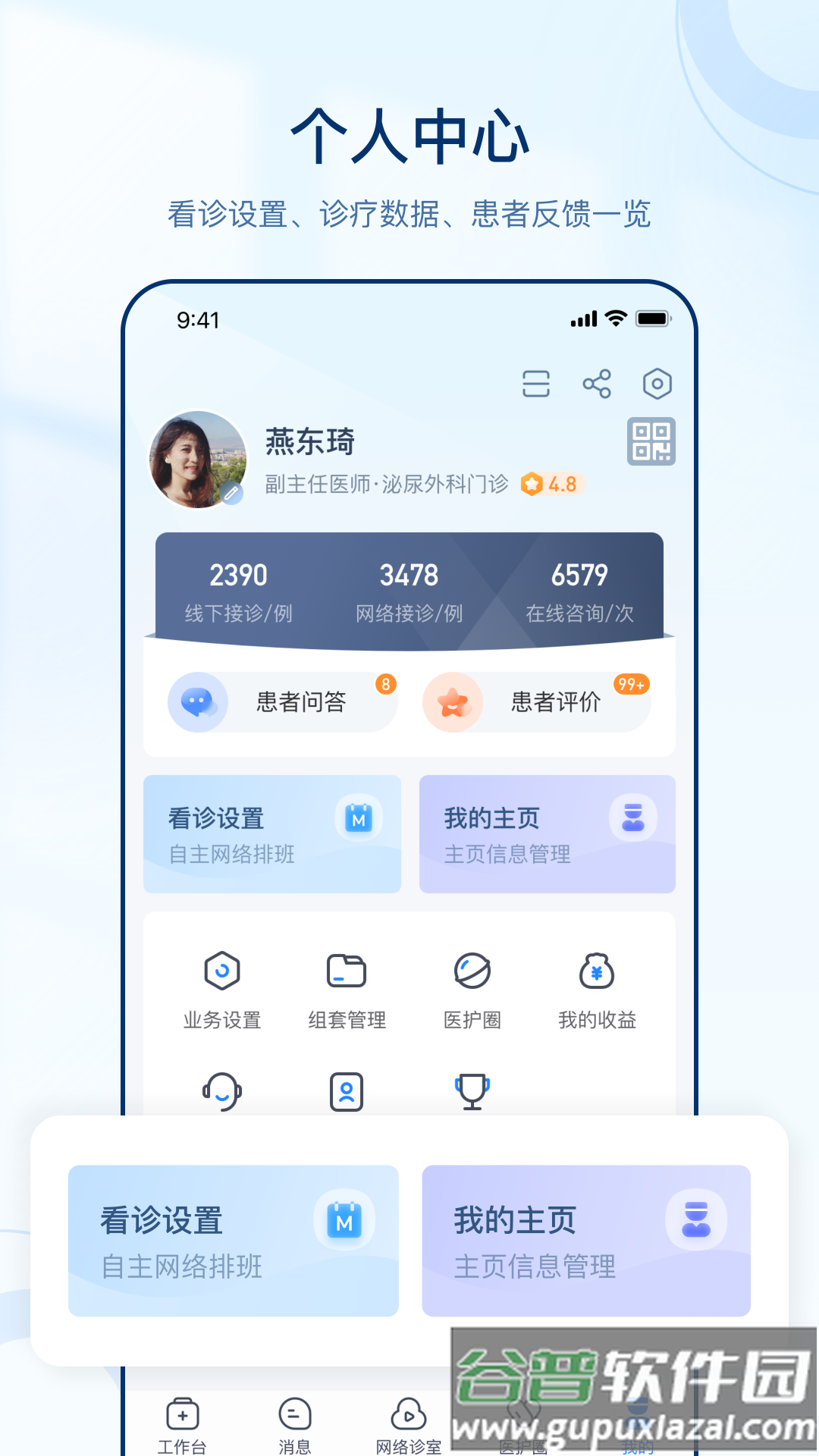This screenshot has width=819, height=1456.
Task: Open the scan icon at top
Action: tap(538, 384)
